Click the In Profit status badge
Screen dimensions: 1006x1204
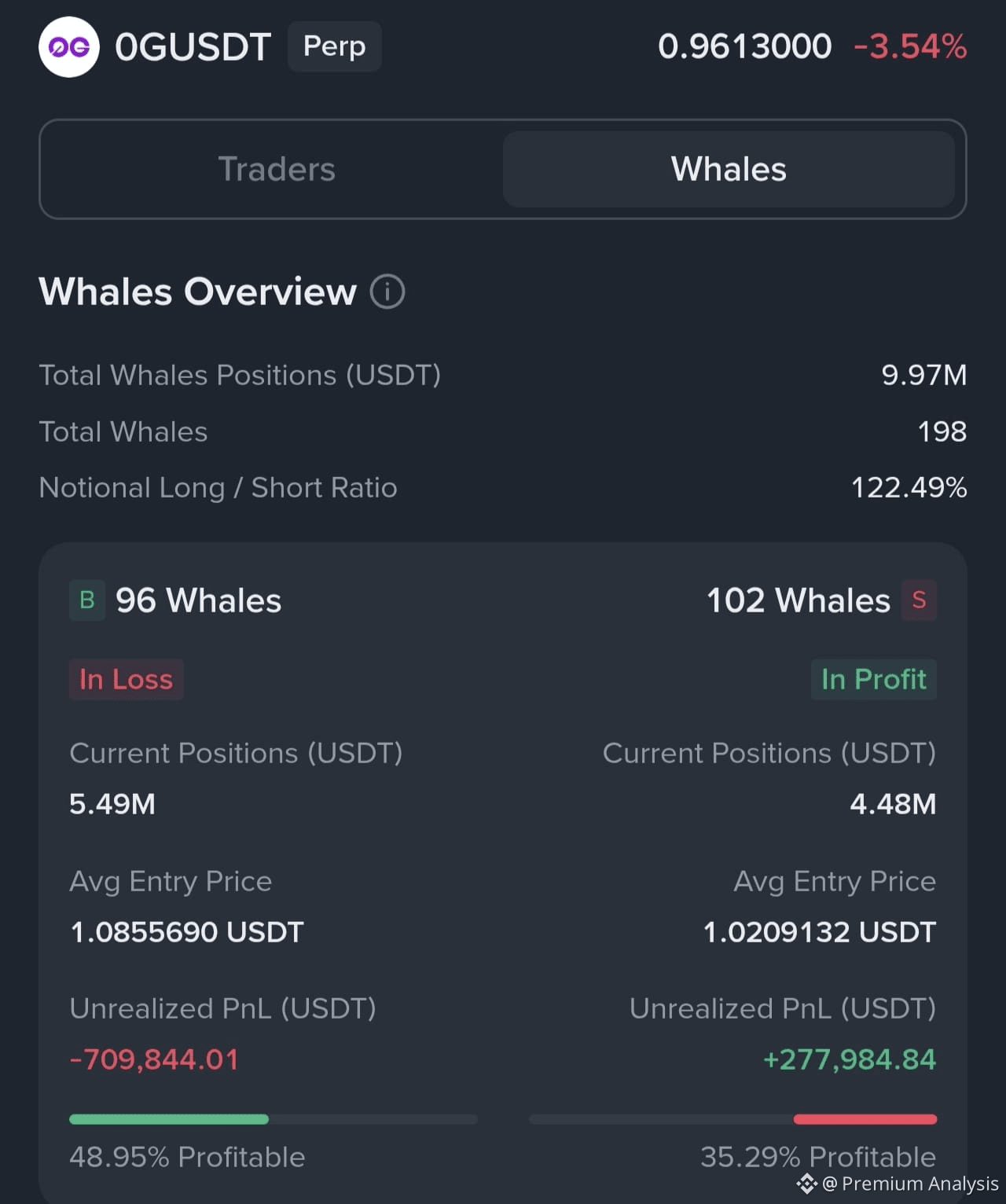pyautogui.click(x=873, y=679)
